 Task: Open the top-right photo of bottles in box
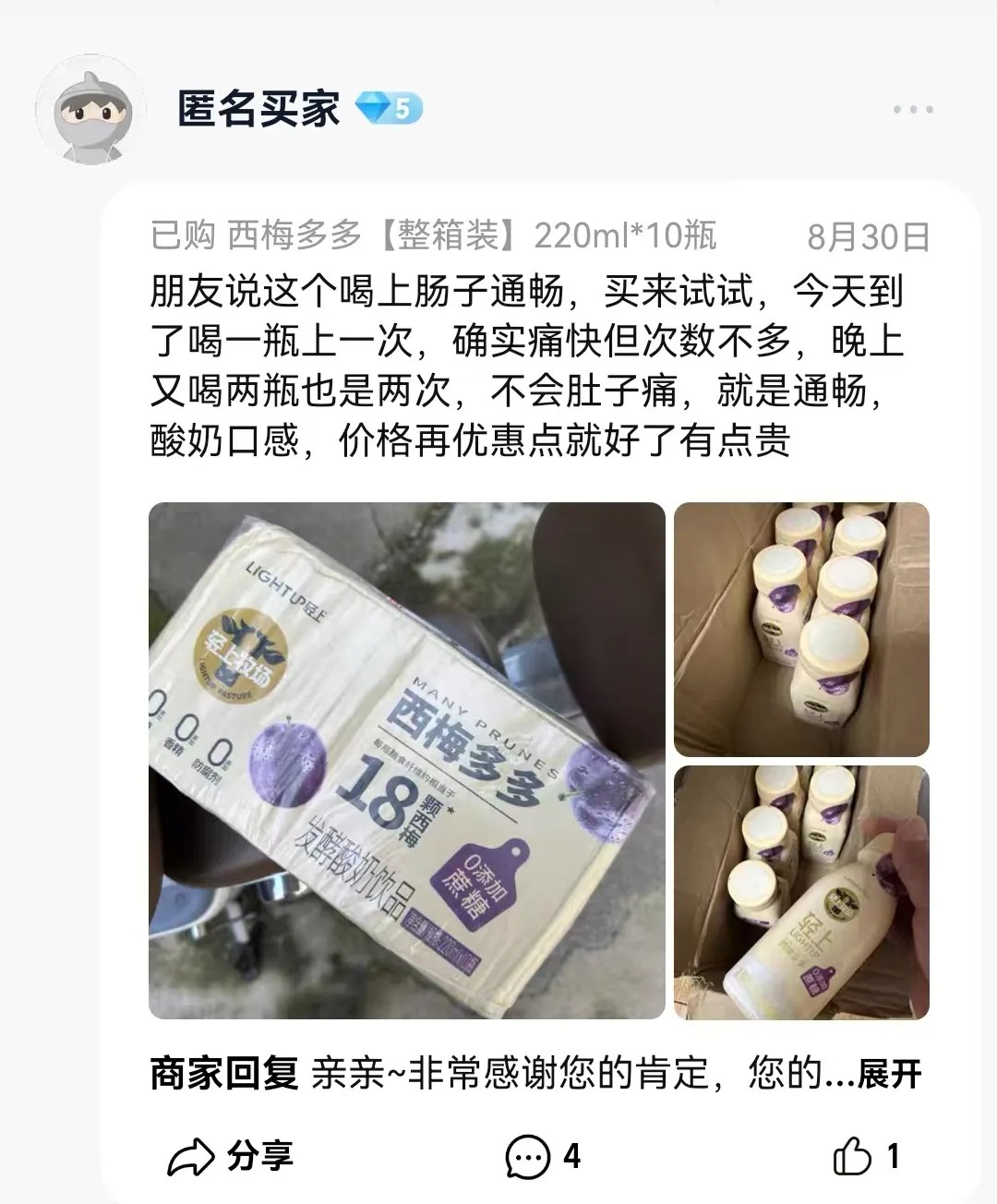(x=801, y=630)
